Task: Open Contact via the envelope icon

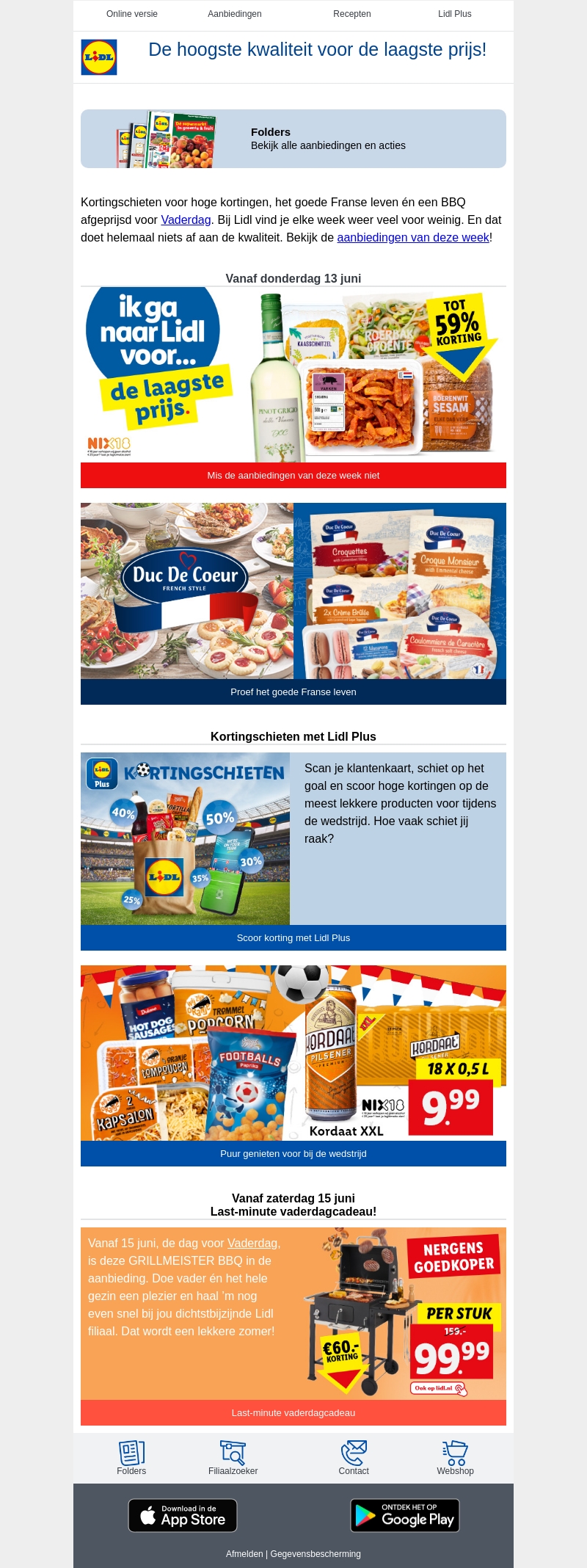Action: (x=354, y=1451)
